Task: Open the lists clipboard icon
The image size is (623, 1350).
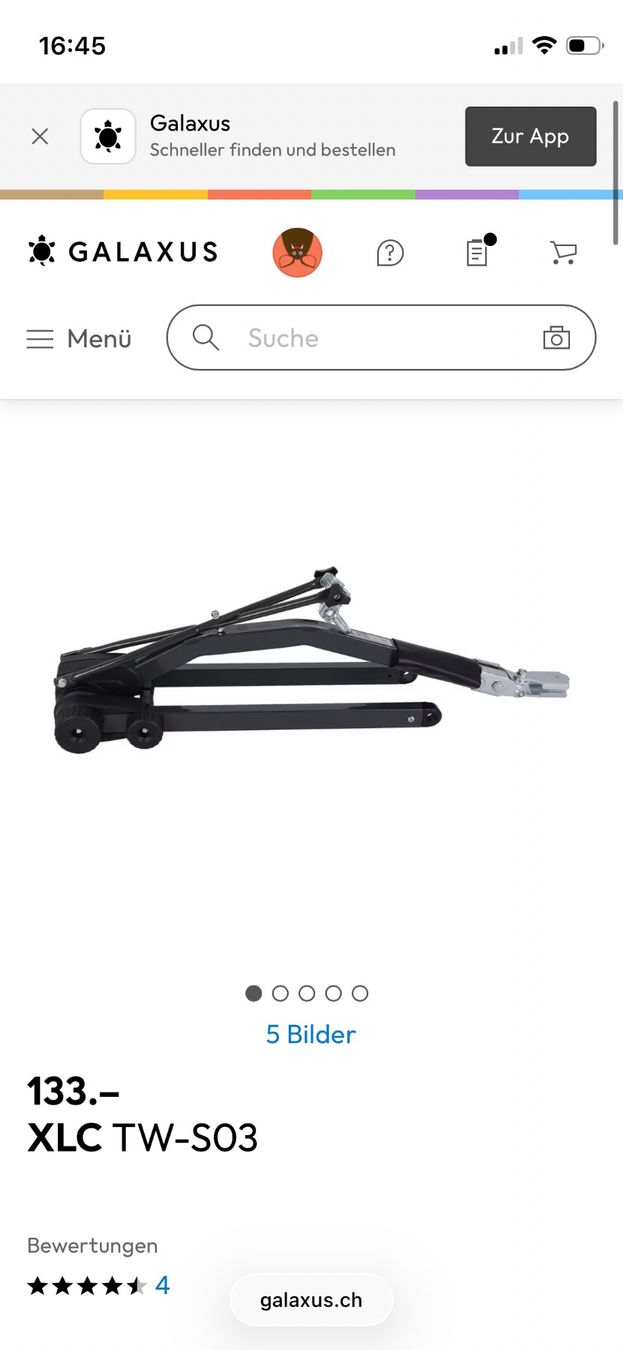Action: [x=478, y=252]
